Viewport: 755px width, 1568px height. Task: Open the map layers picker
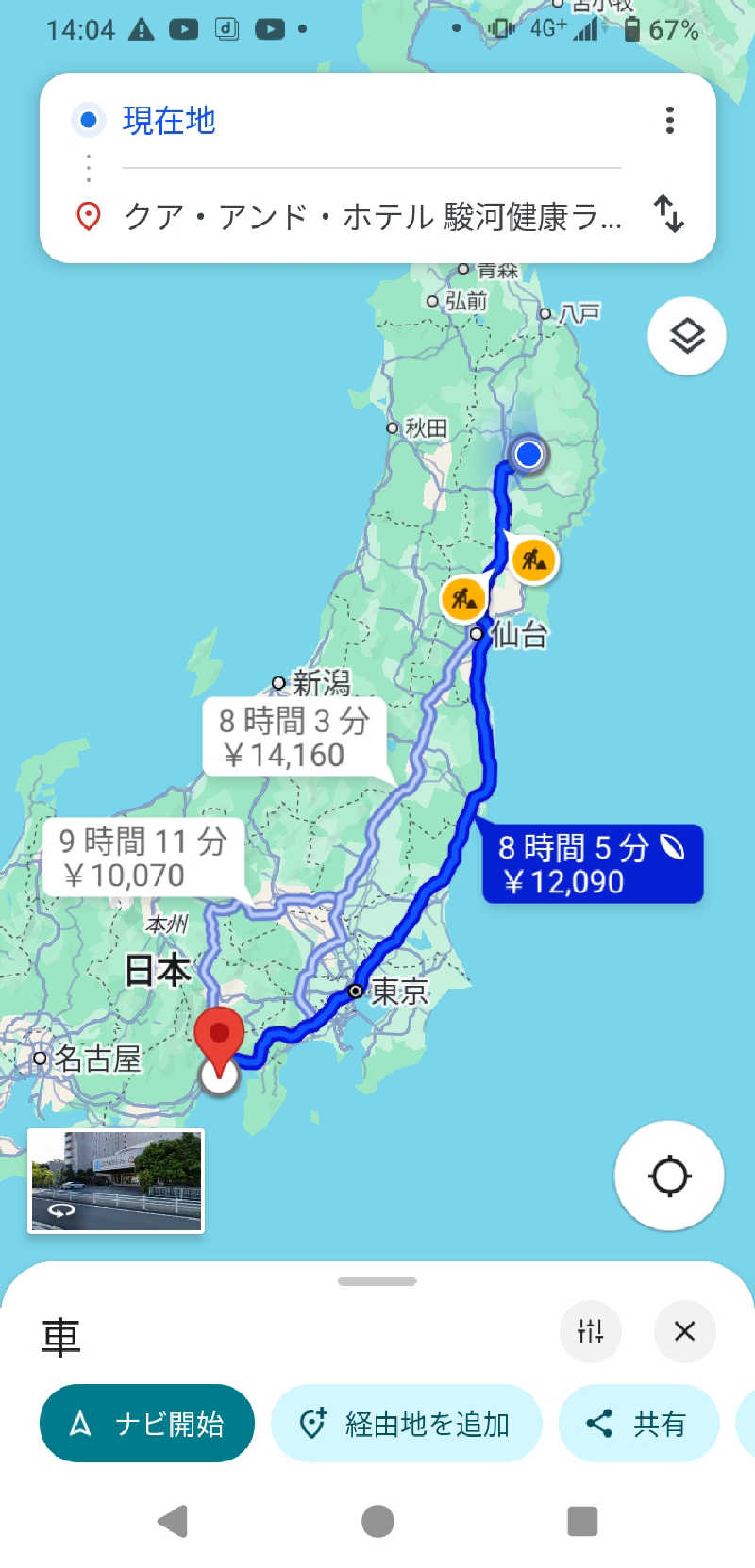point(686,336)
